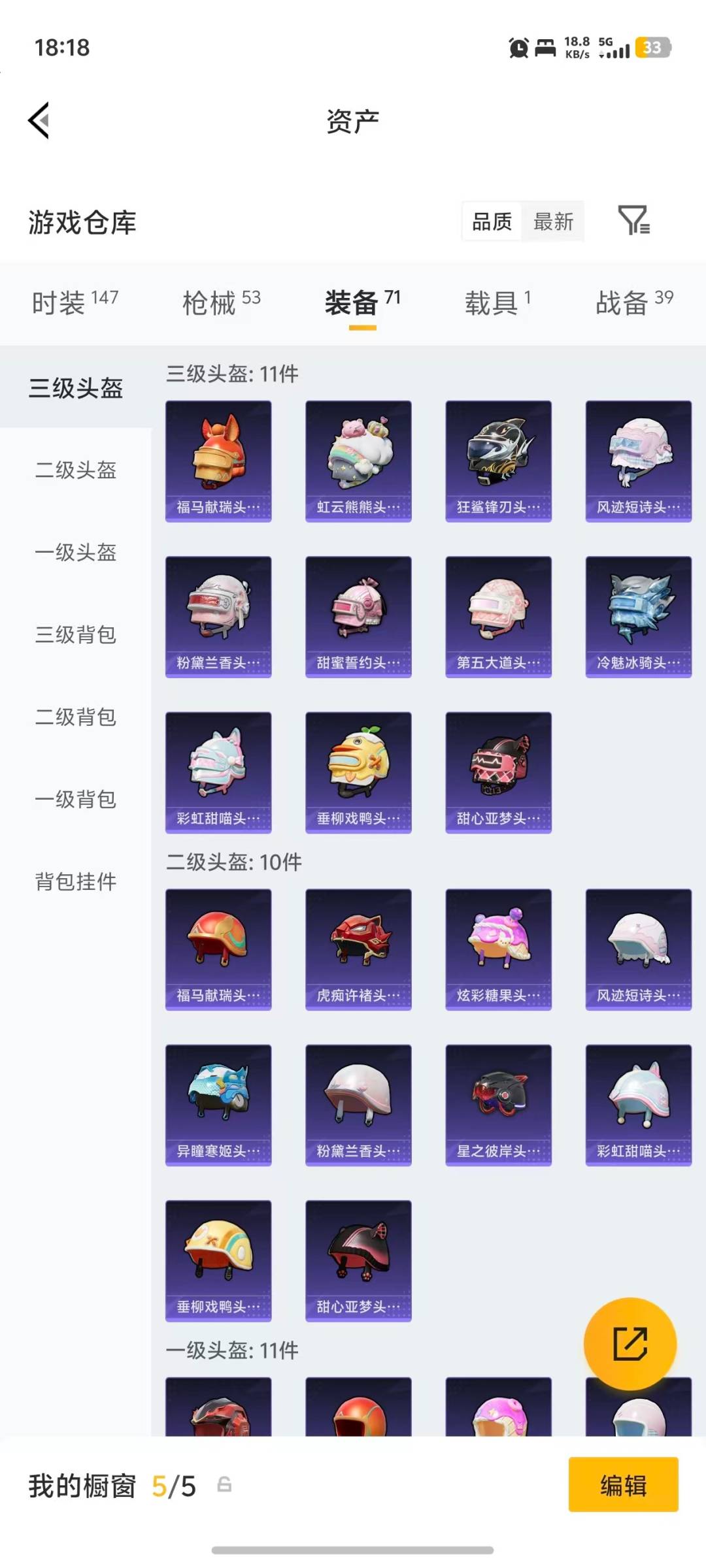Image resolution: width=706 pixels, height=1568 pixels.
Task: Tap the back arrow on the 资产 page
Action: (39, 121)
